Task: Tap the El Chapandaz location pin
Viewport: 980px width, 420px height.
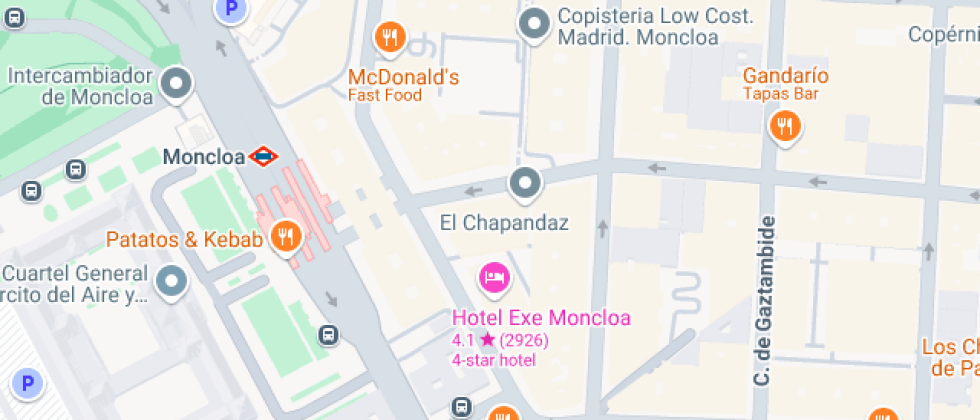Action: [x=525, y=184]
